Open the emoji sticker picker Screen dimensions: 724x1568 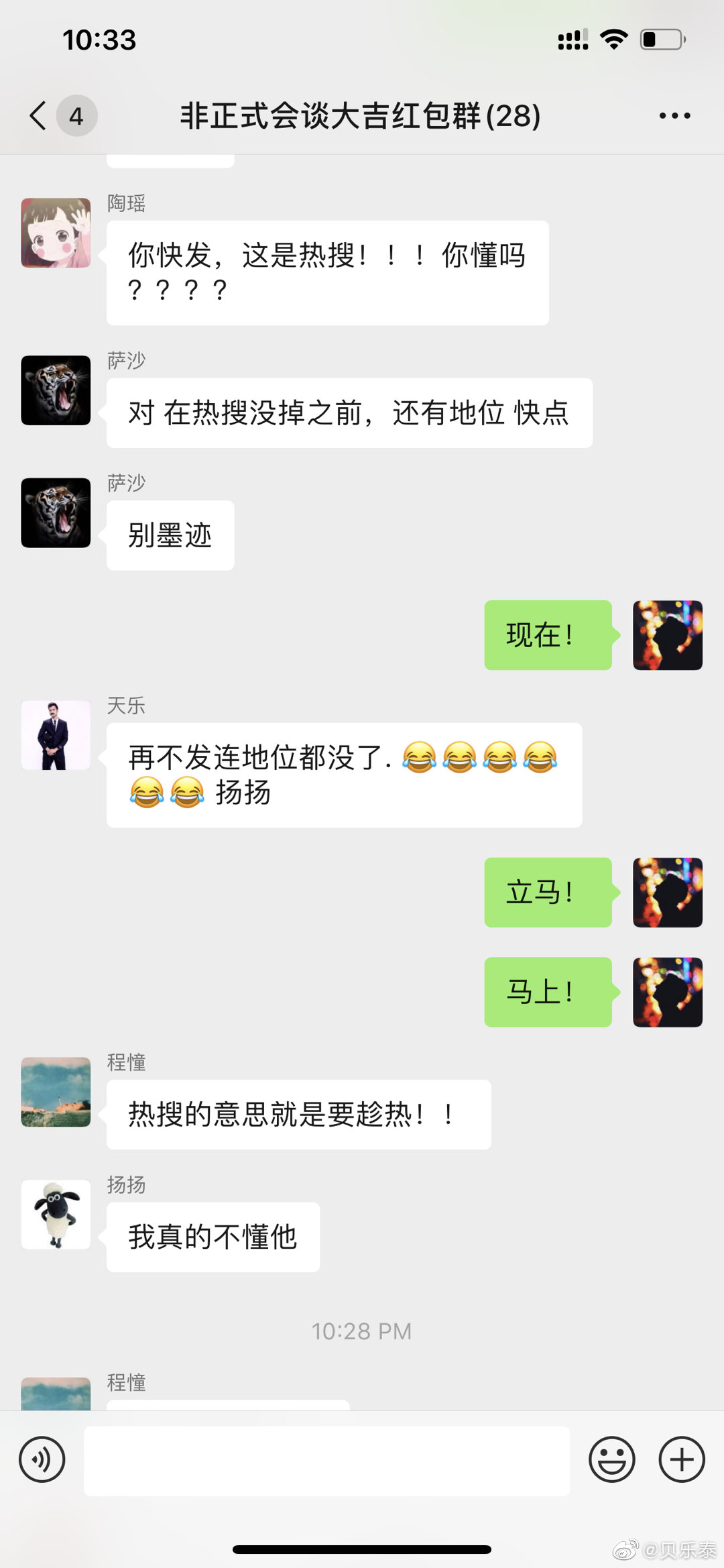coord(611,1459)
